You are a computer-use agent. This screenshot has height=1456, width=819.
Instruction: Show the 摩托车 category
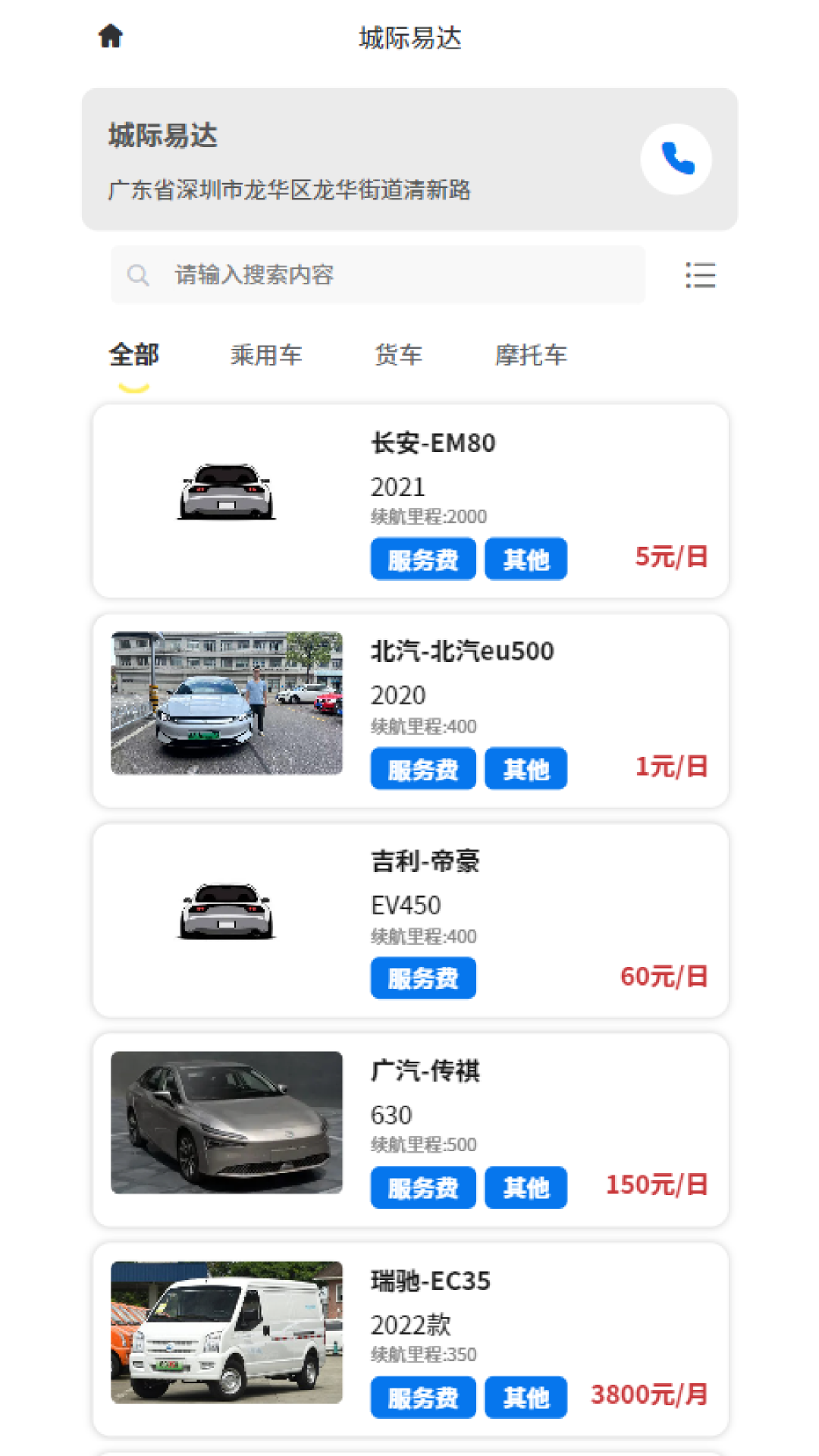[x=531, y=355]
